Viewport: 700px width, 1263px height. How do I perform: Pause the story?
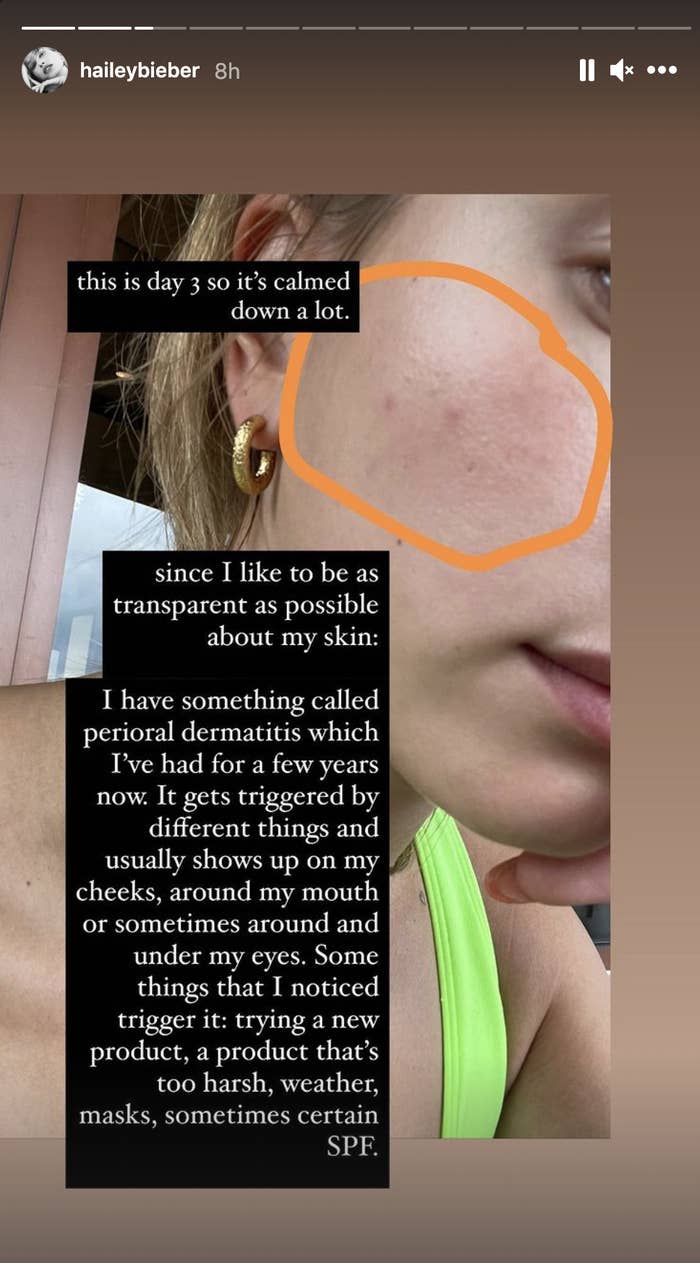pyautogui.click(x=587, y=70)
